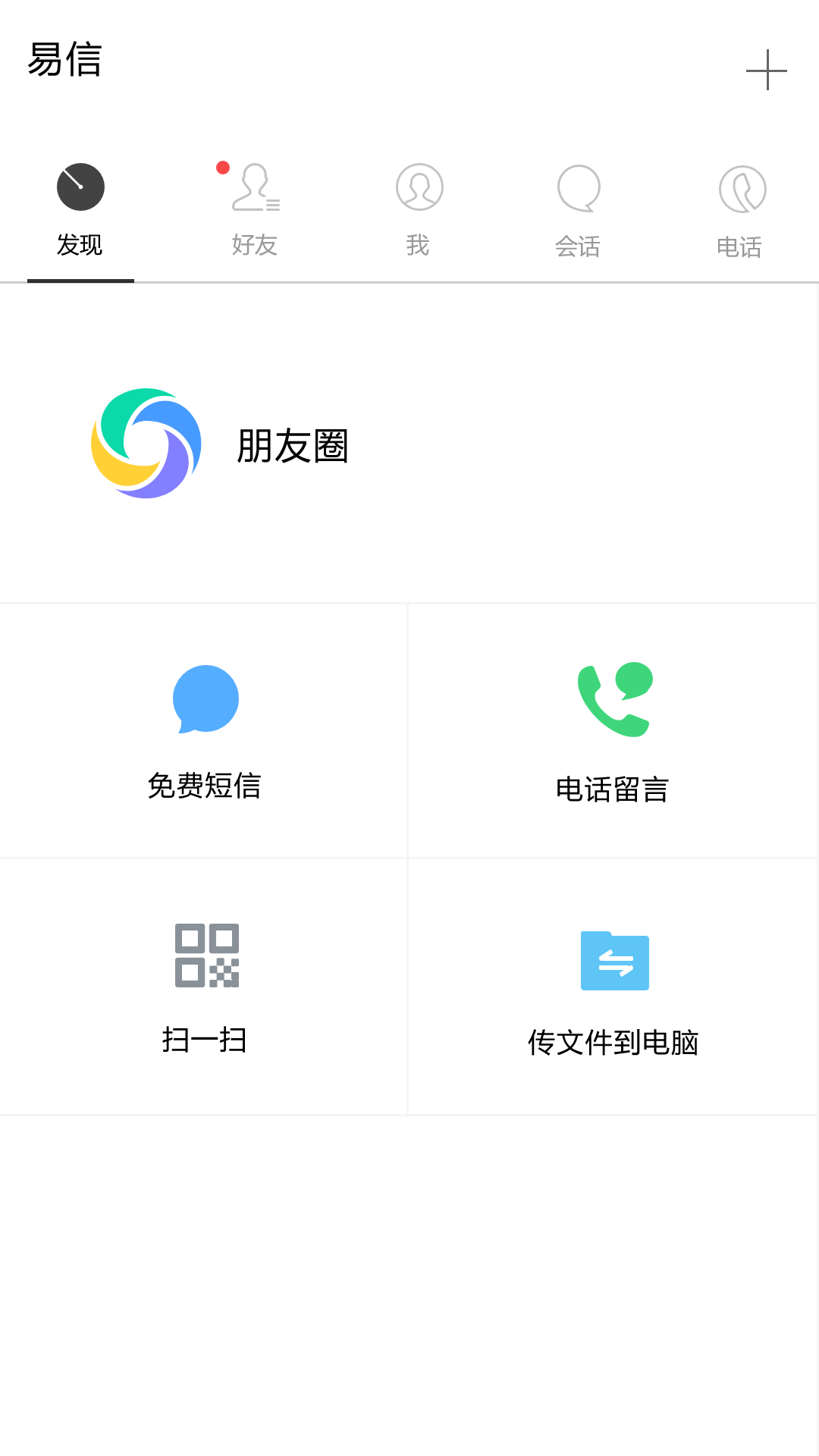Open 朋友圈 moments feed
The height and width of the screenshot is (1456, 819).
[x=220, y=444]
